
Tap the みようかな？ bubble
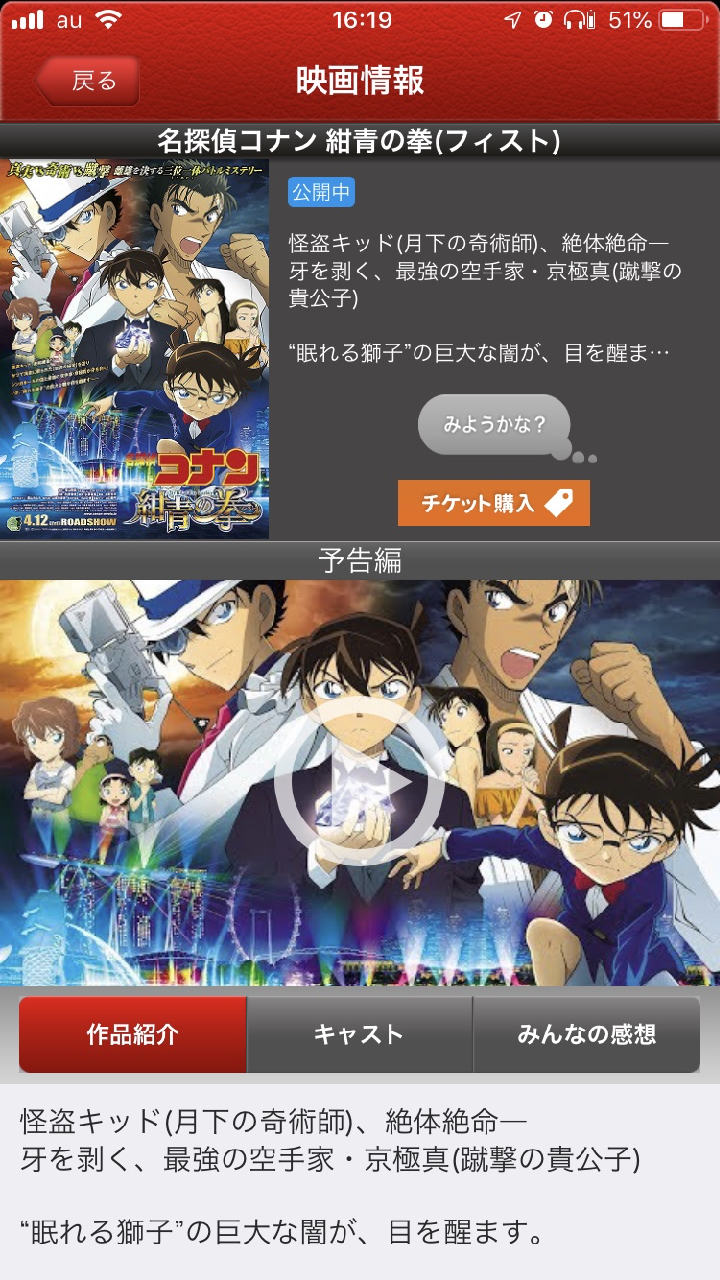pyautogui.click(x=494, y=425)
